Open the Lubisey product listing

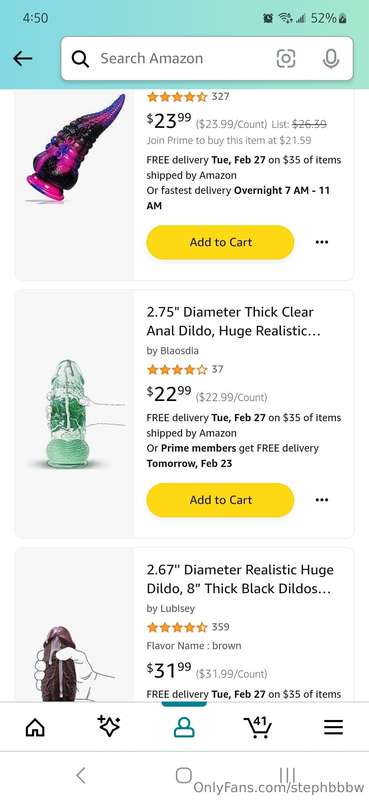pos(240,579)
